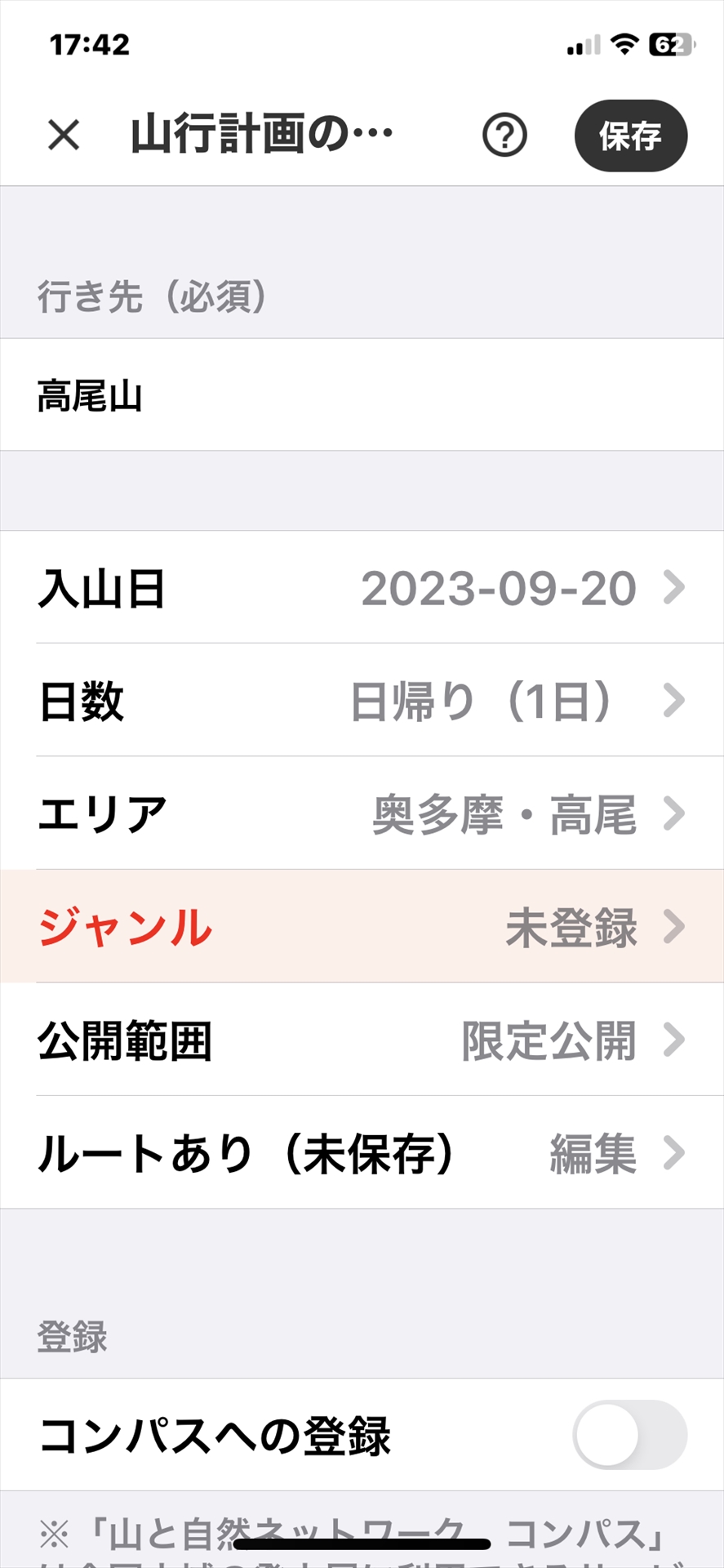
Task: Change 日数 from 日帰り
Action: [362, 700]
